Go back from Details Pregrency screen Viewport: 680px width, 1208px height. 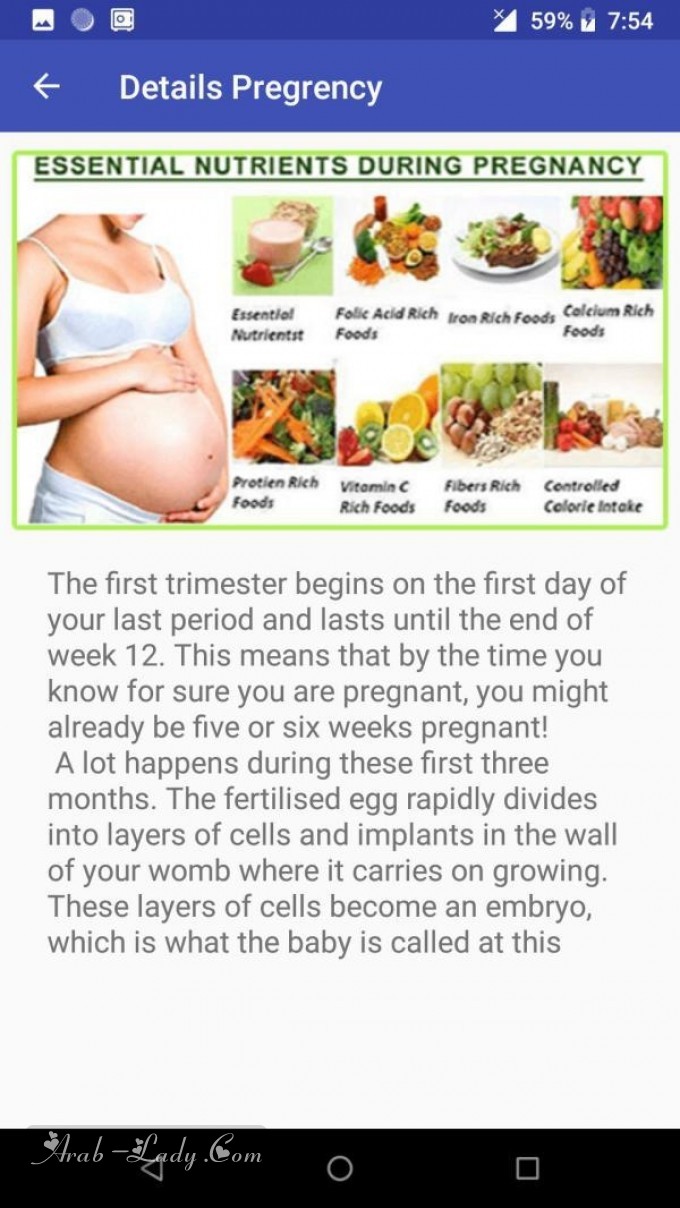(x=46, y=87)
